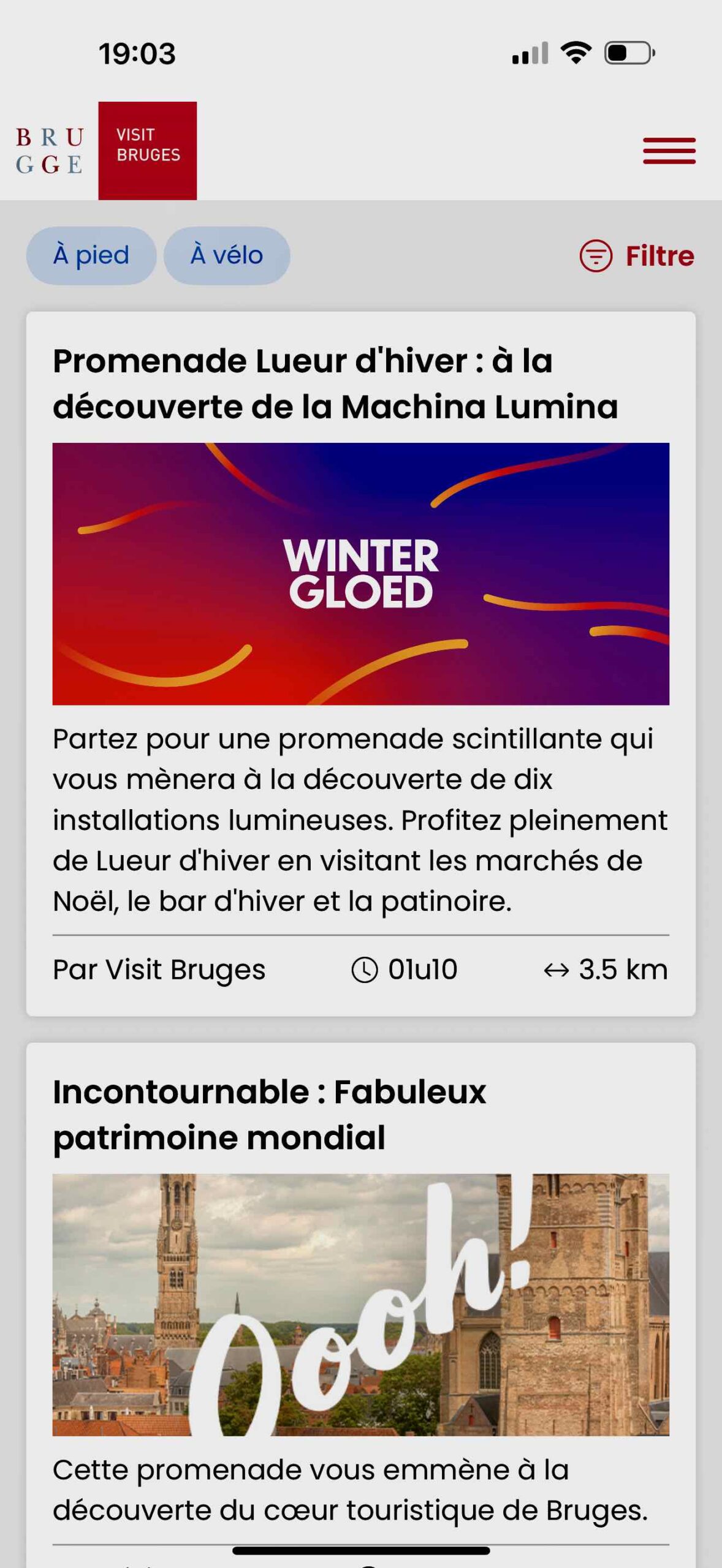Open the Filtre options
Screen dimensions: 722x1568
coord(637,256)
